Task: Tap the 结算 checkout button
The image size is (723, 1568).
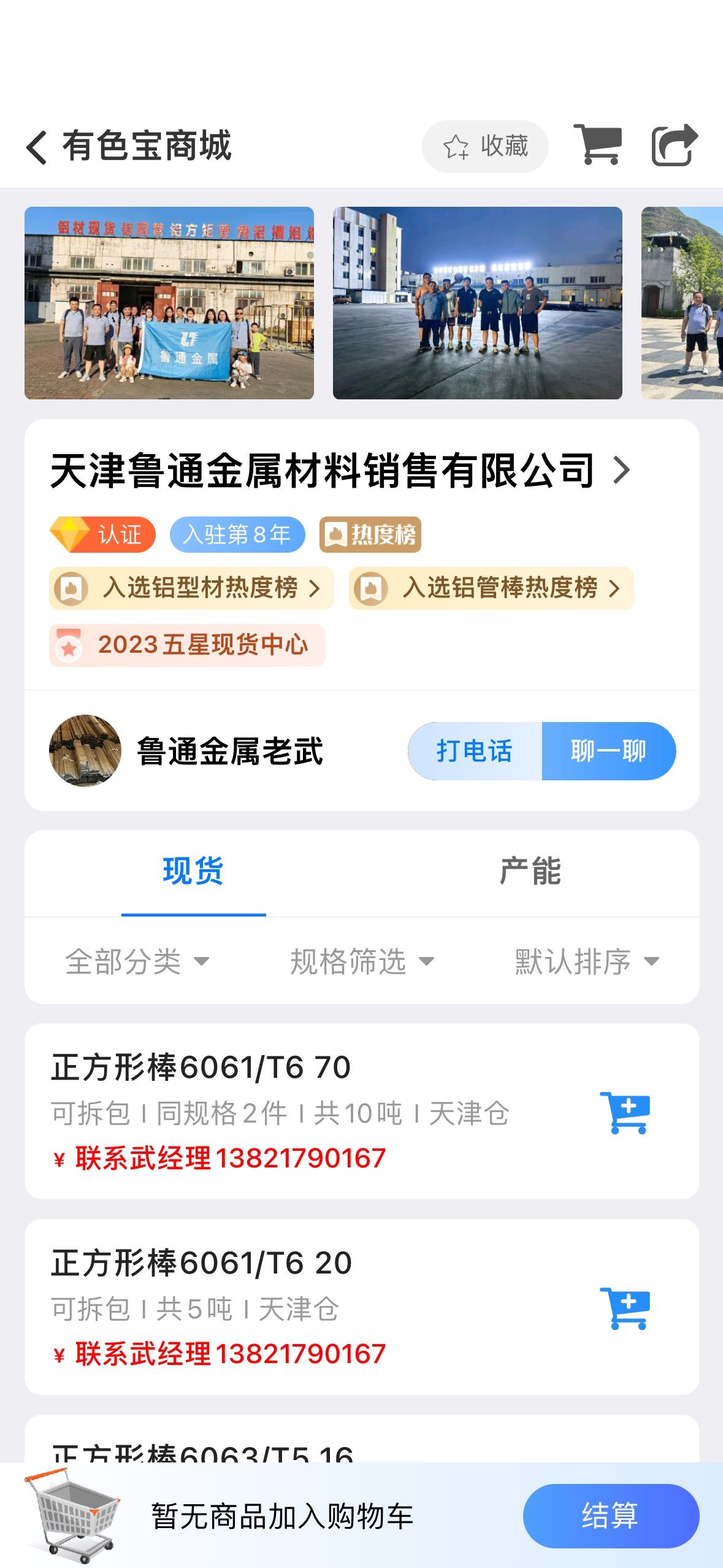Action: point(611,1516)
